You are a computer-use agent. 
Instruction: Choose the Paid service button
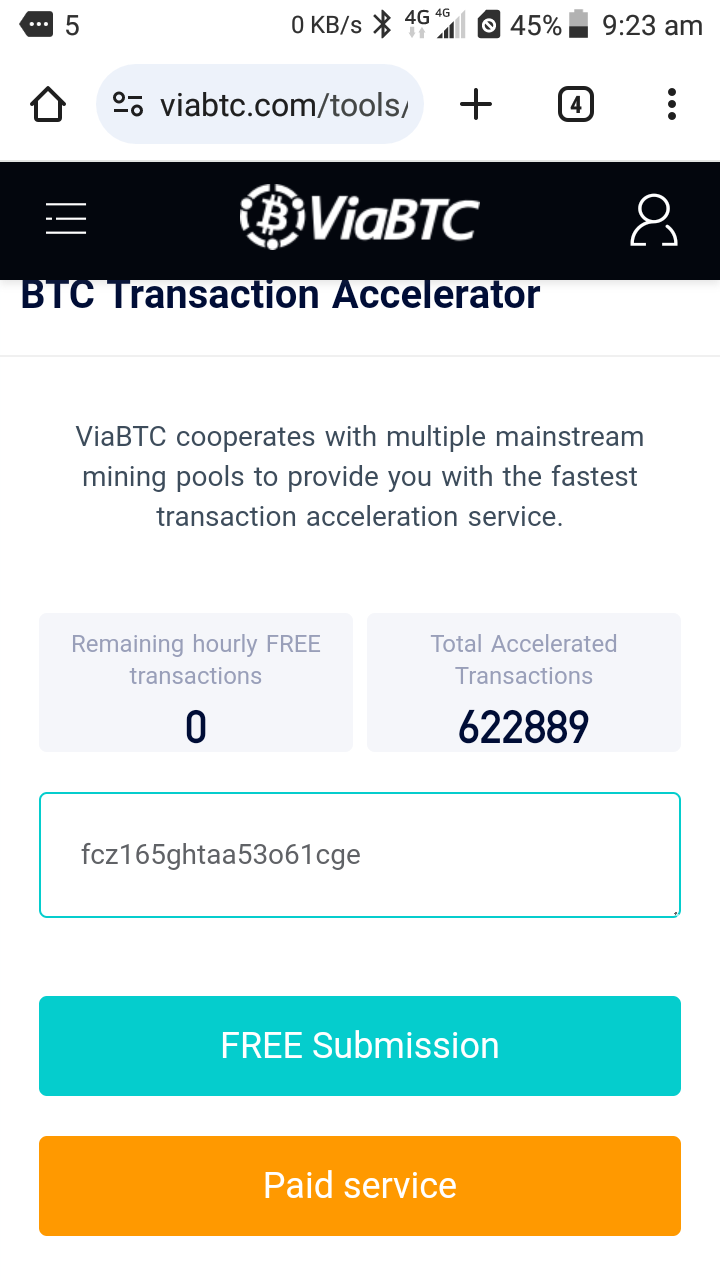(x=360, y=1186)
